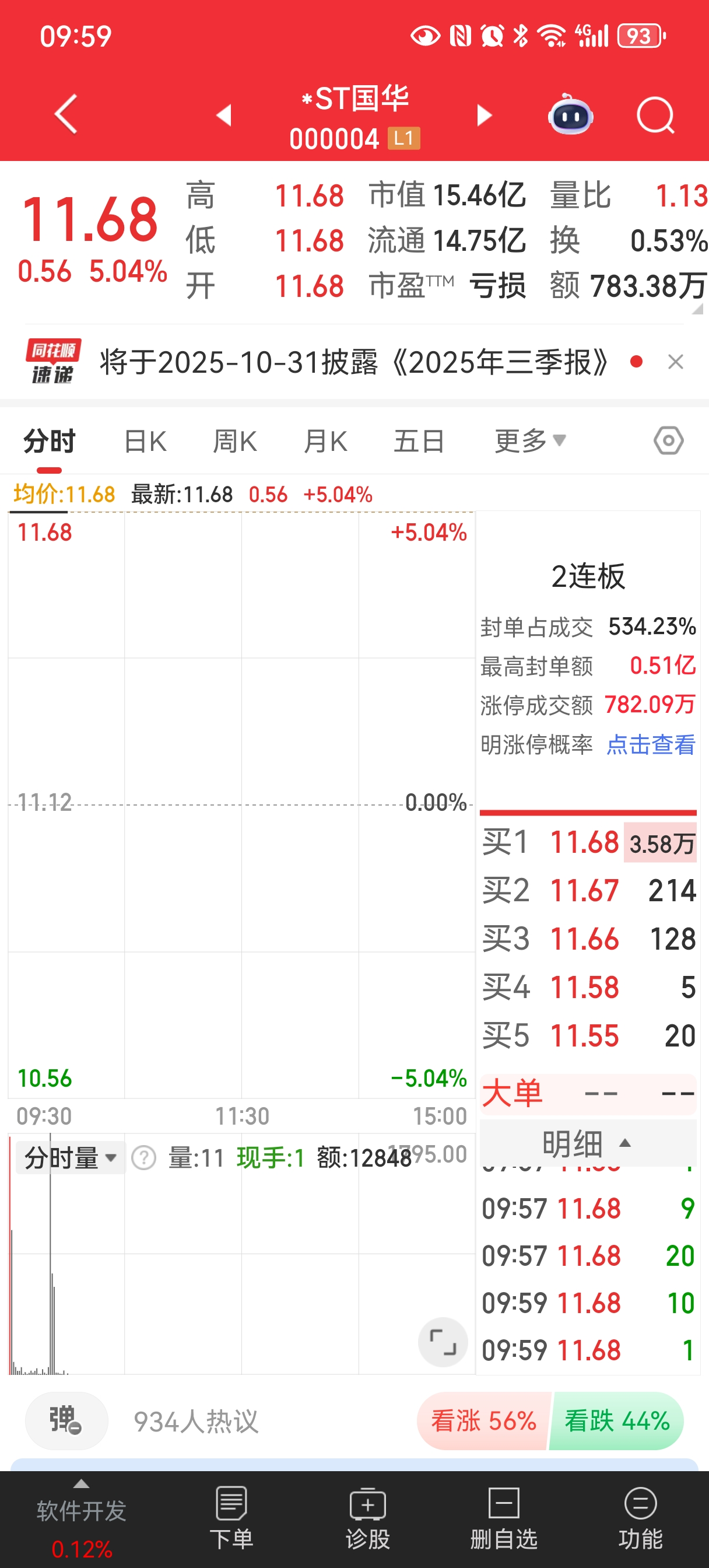Expand the 更多 chart options dropdown
This screenshot has width=709, height=1568.
529,442
